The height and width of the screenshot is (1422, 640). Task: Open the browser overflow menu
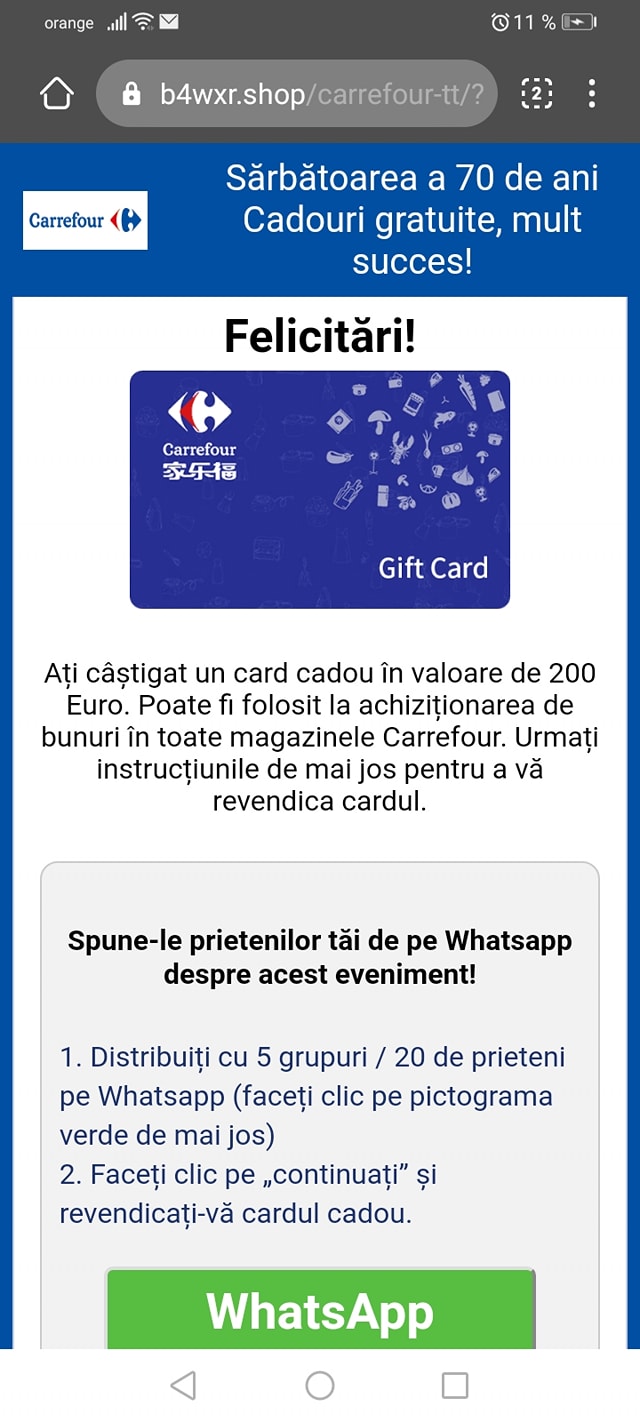(592, 94)
